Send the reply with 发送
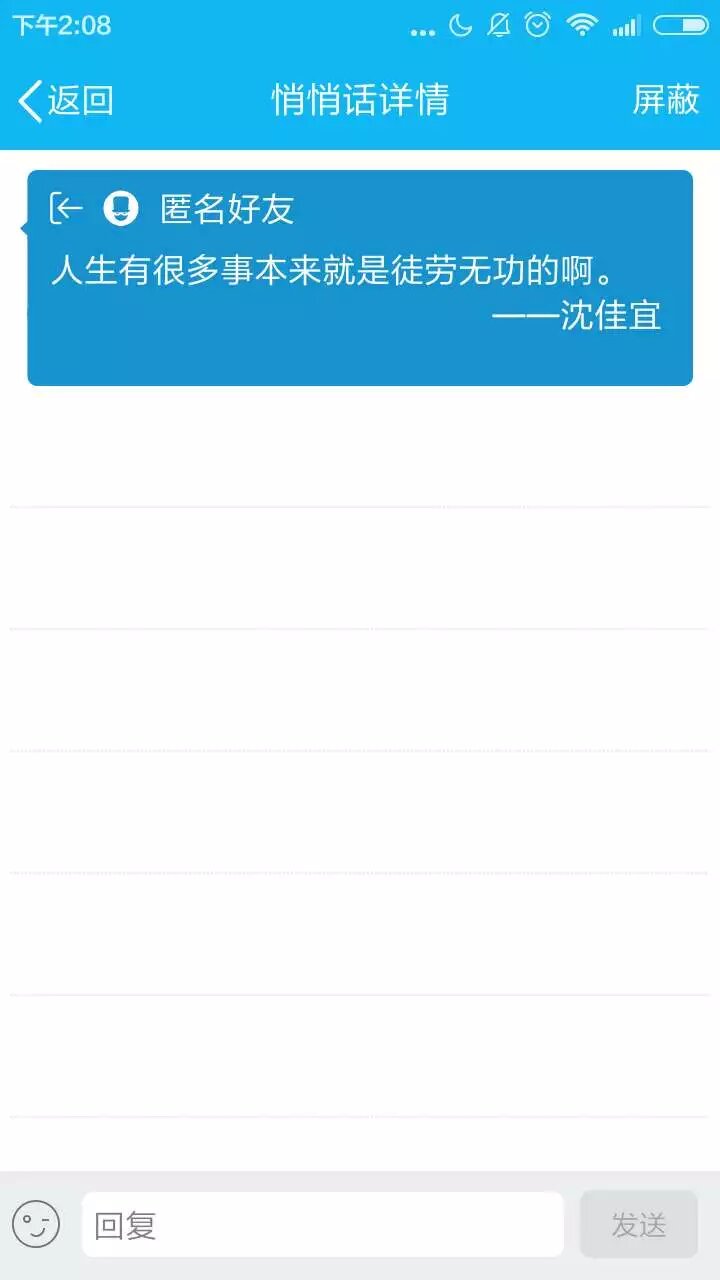This screenshot has height=1280, width=720. pos(638,1224)
